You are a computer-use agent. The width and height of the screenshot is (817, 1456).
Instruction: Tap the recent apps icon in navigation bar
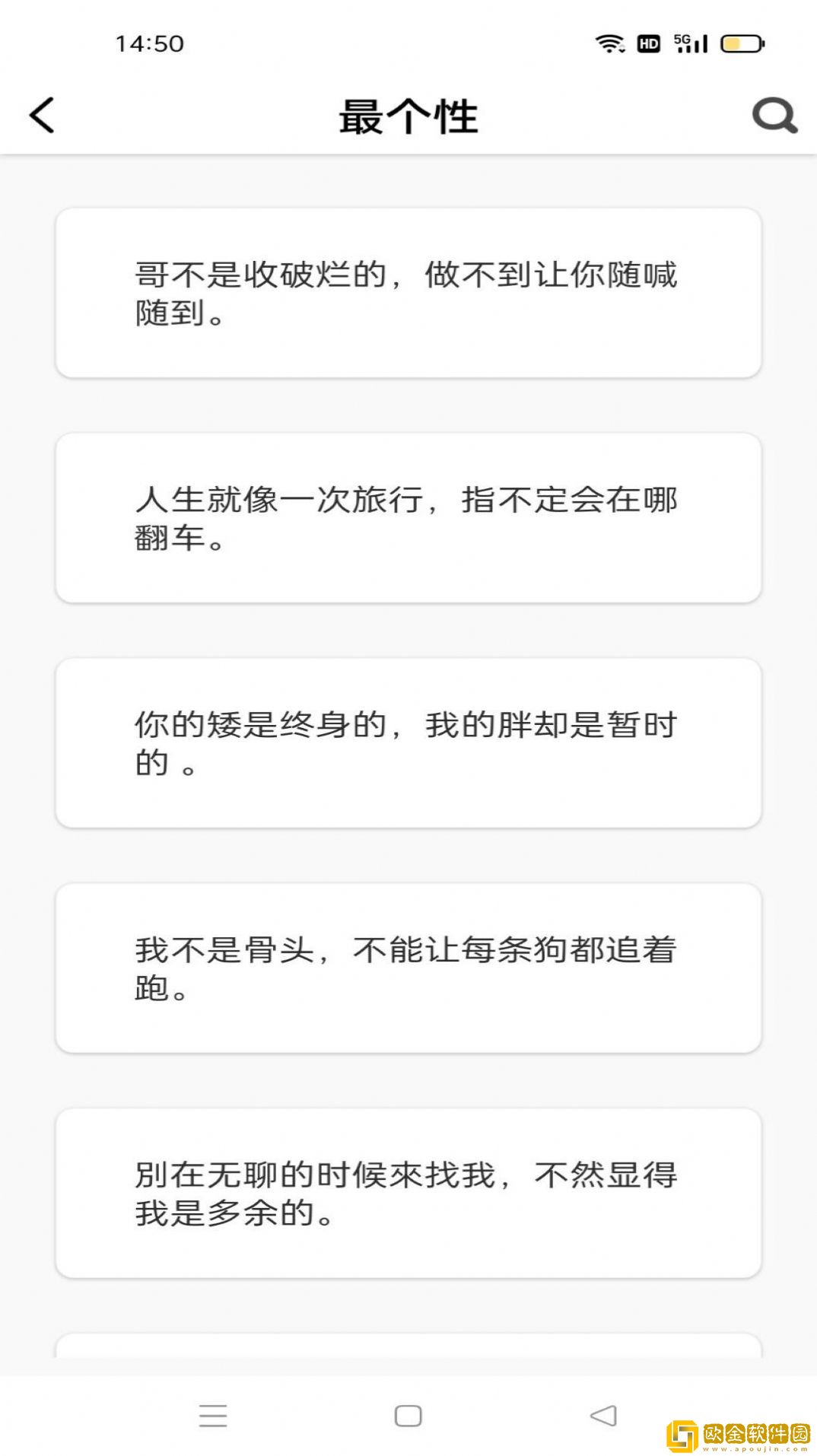coord(212,1413)
